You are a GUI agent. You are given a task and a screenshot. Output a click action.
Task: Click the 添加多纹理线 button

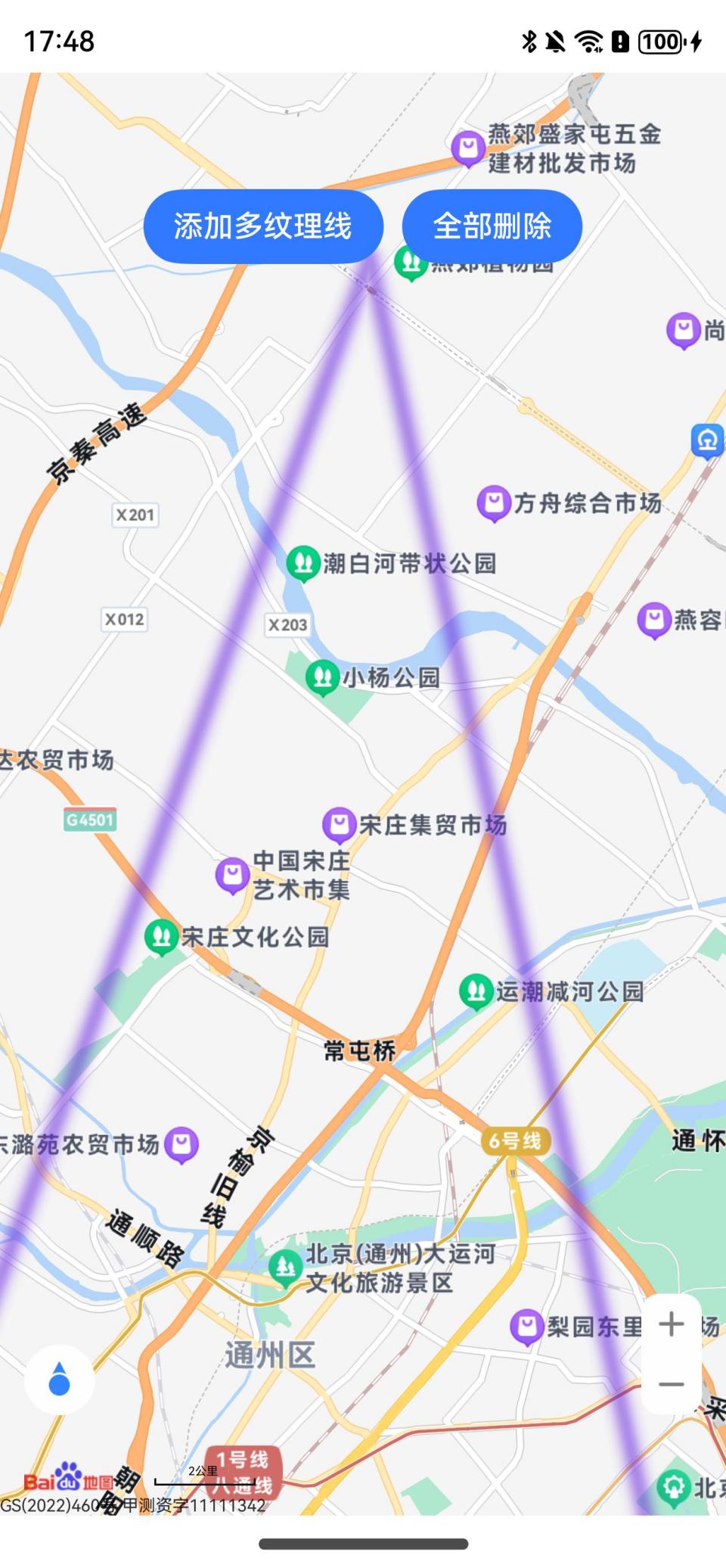pos(263,226)
